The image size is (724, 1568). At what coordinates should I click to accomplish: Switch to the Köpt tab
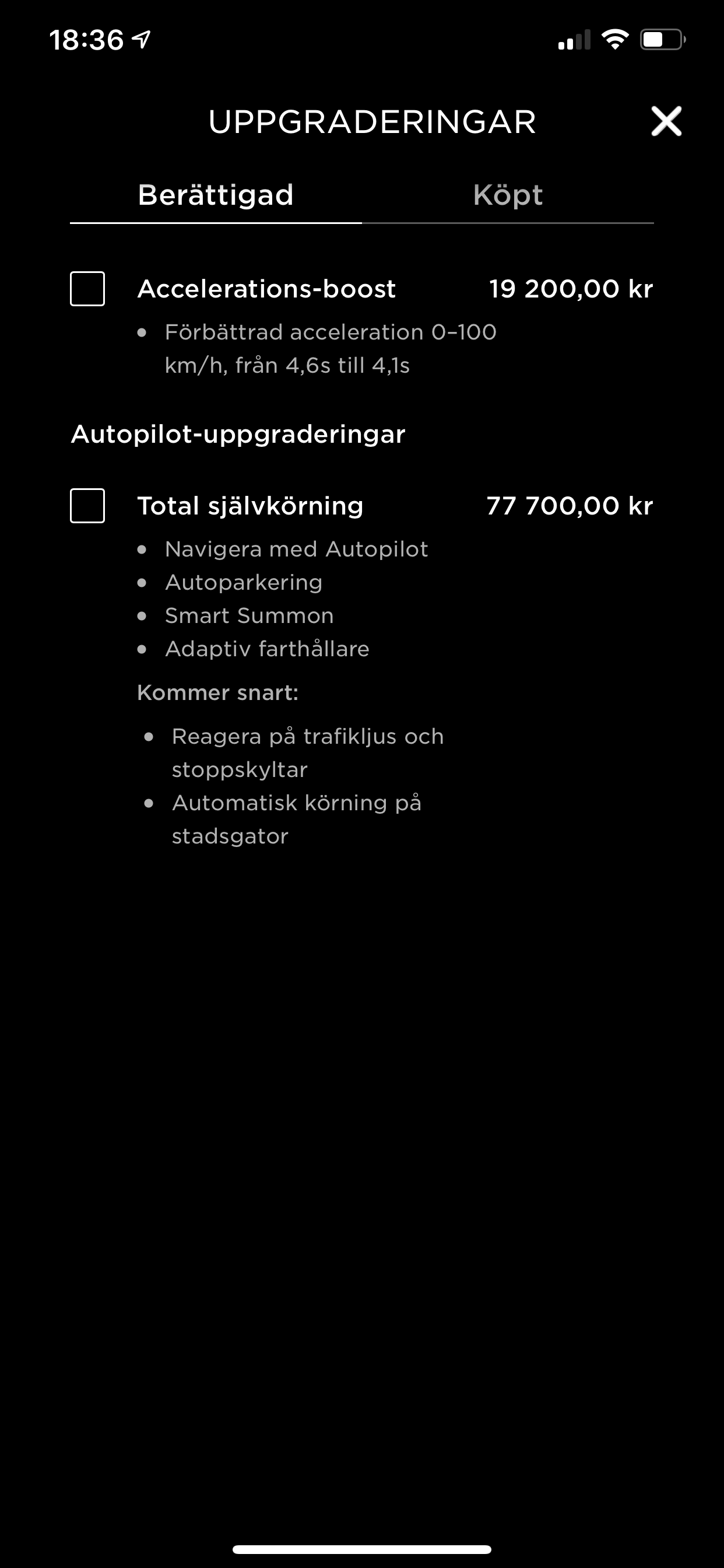point(507,195)
